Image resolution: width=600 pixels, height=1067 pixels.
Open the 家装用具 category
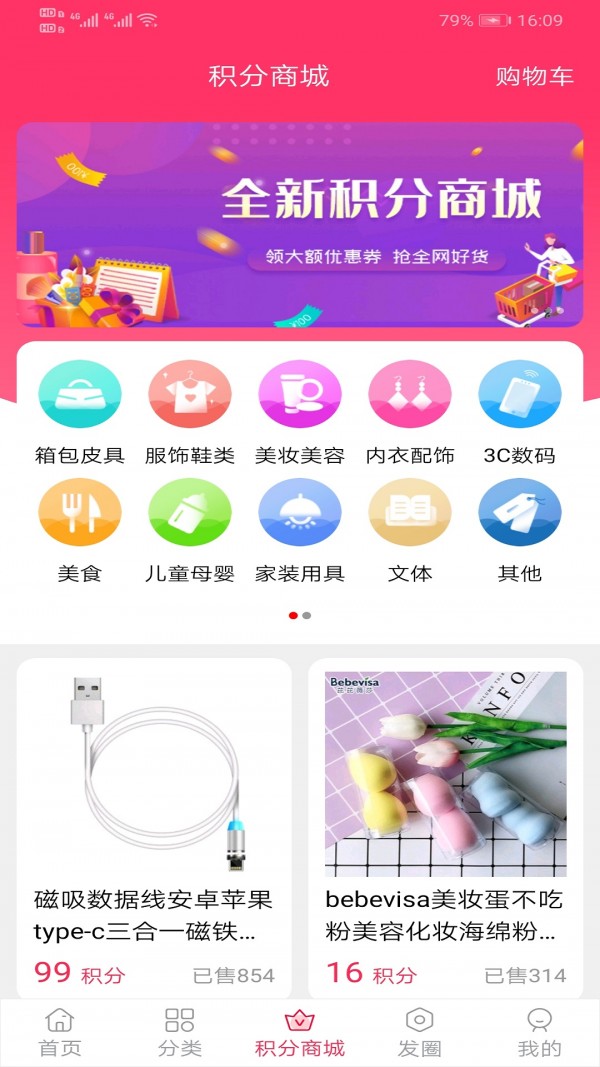pyautogui.click(x=300, y=531)
